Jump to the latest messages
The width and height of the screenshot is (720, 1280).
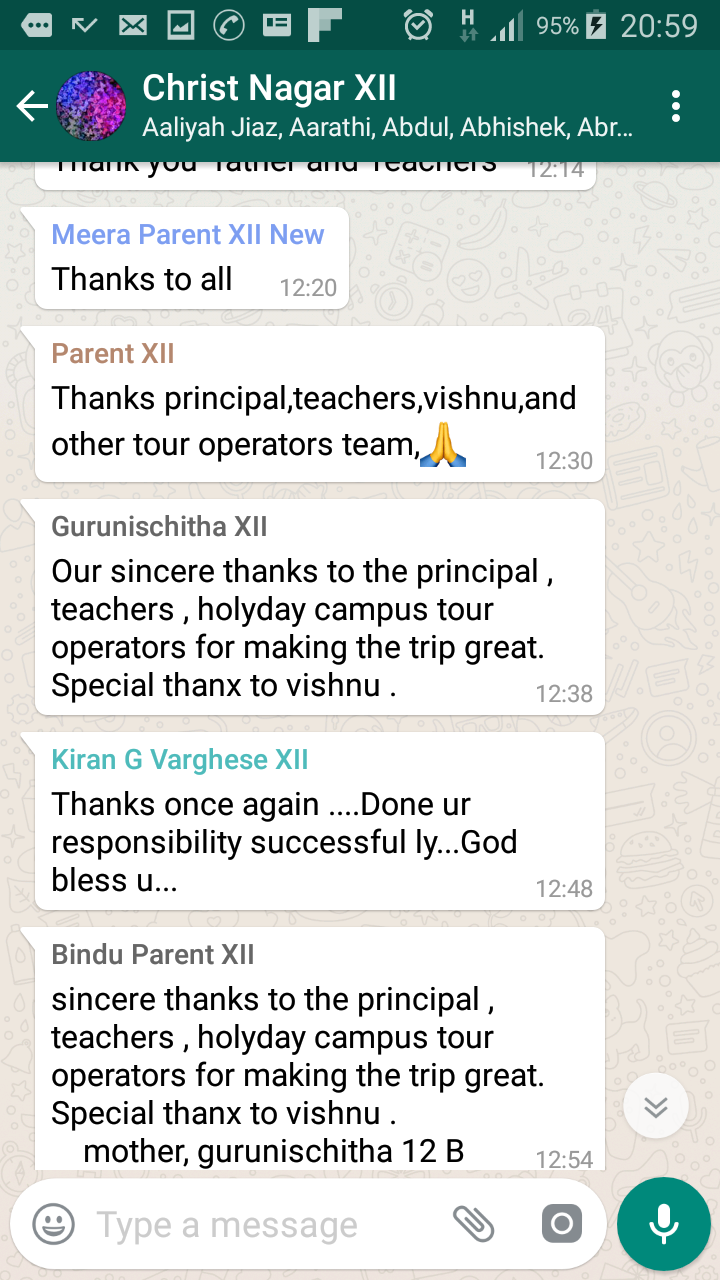pos(655,1106)
